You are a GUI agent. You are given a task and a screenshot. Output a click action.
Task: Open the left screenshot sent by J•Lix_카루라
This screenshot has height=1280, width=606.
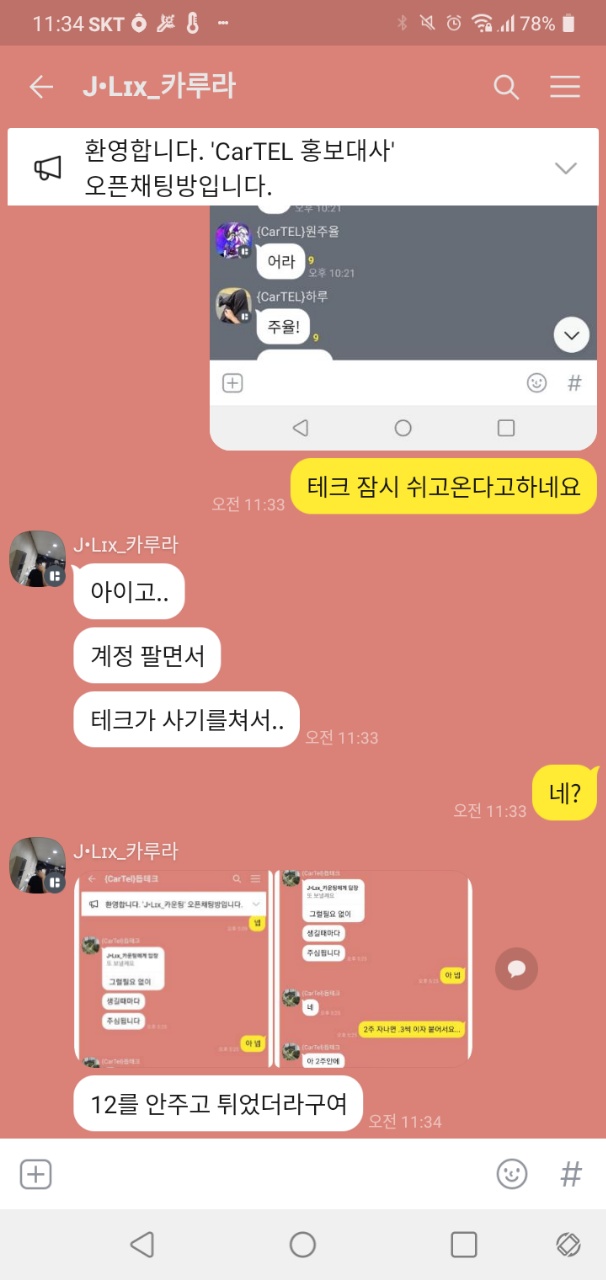click(x=174, y=967)
